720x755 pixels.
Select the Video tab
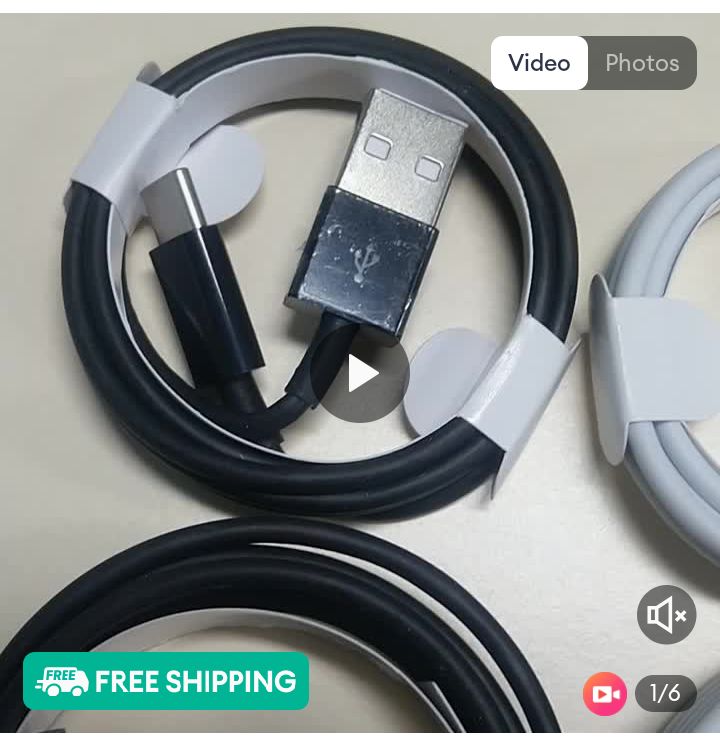tap(539, 63)
